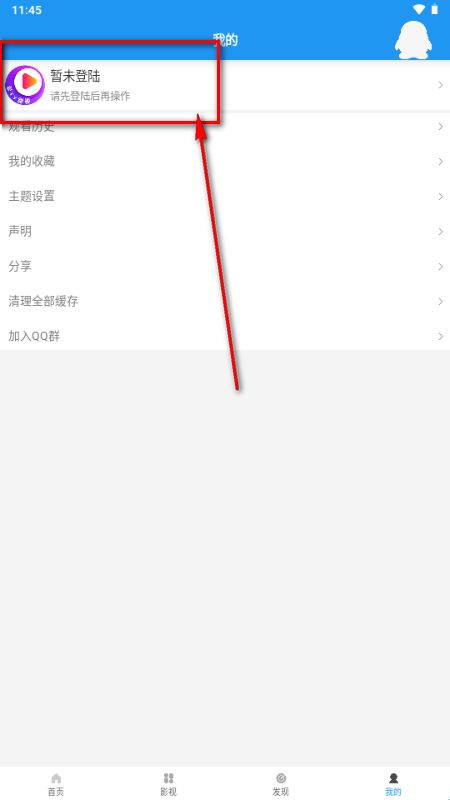Open 主题设置 theme settings
Screen dimensions: 450x800
pyautogui.click(x=225, y=196)
